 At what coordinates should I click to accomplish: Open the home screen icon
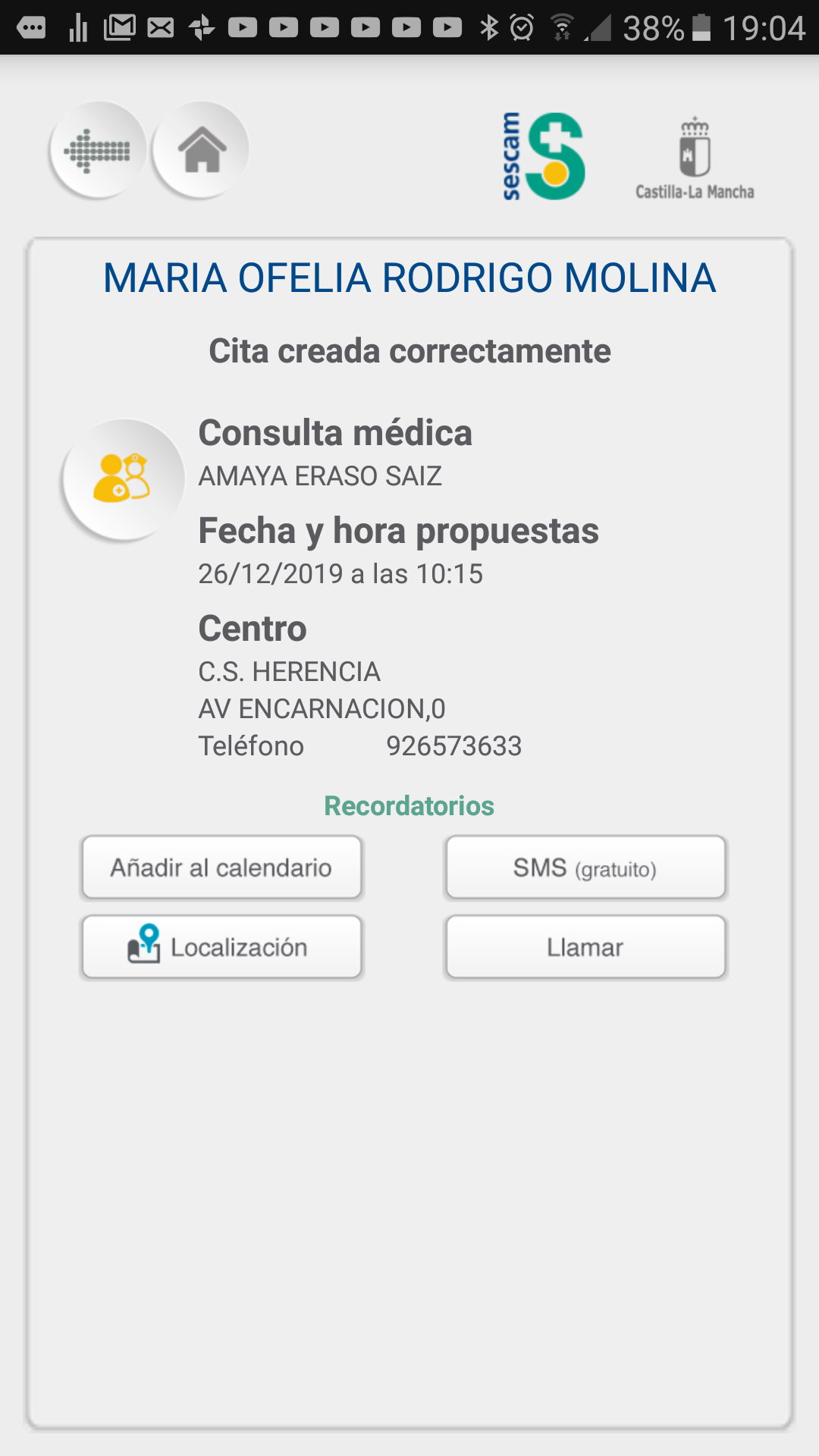pos(201,149)
